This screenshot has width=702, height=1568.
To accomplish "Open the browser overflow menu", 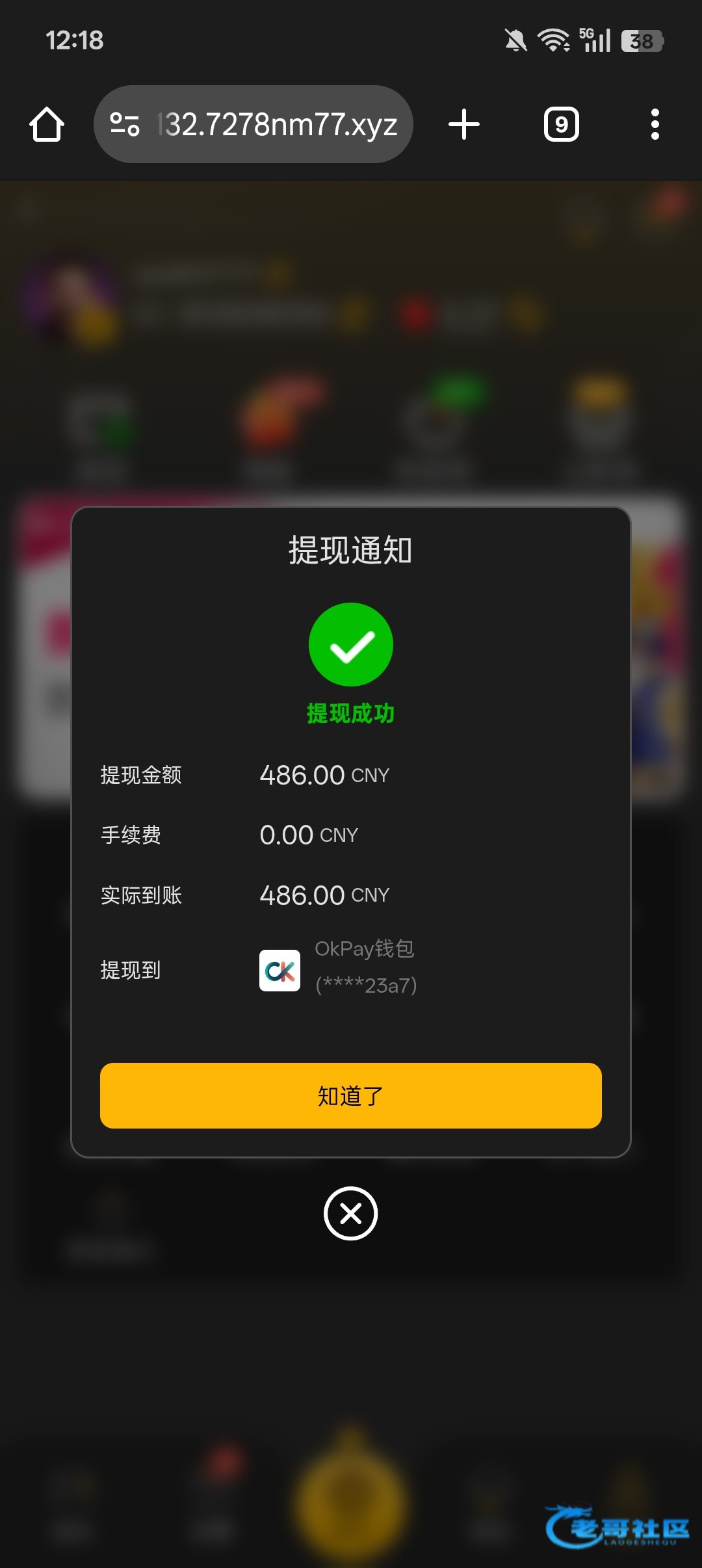I will pos(655,124).
